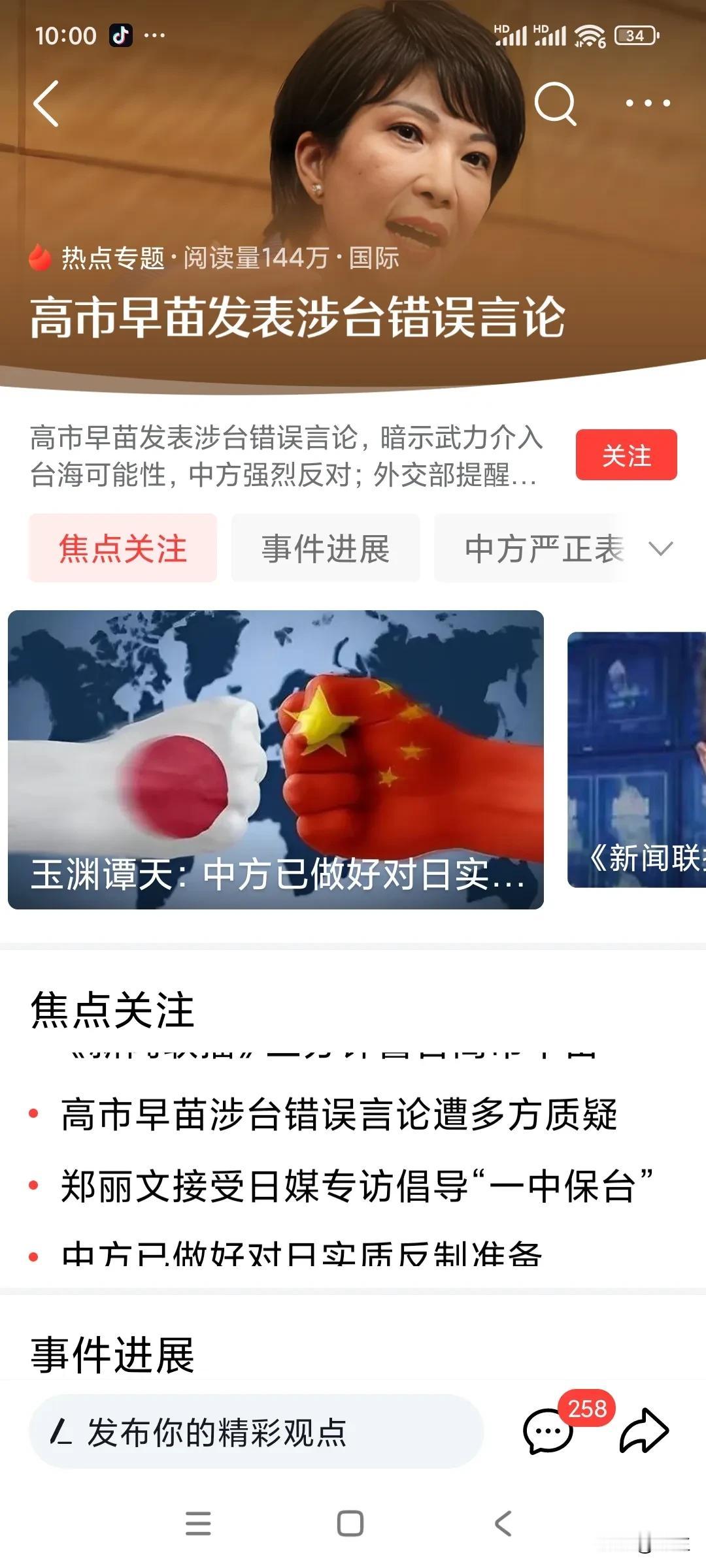The width and height of the screenshot is (706, 1568).
Task: Switch to the 事件进展 tab
Action: click(324, 549)
